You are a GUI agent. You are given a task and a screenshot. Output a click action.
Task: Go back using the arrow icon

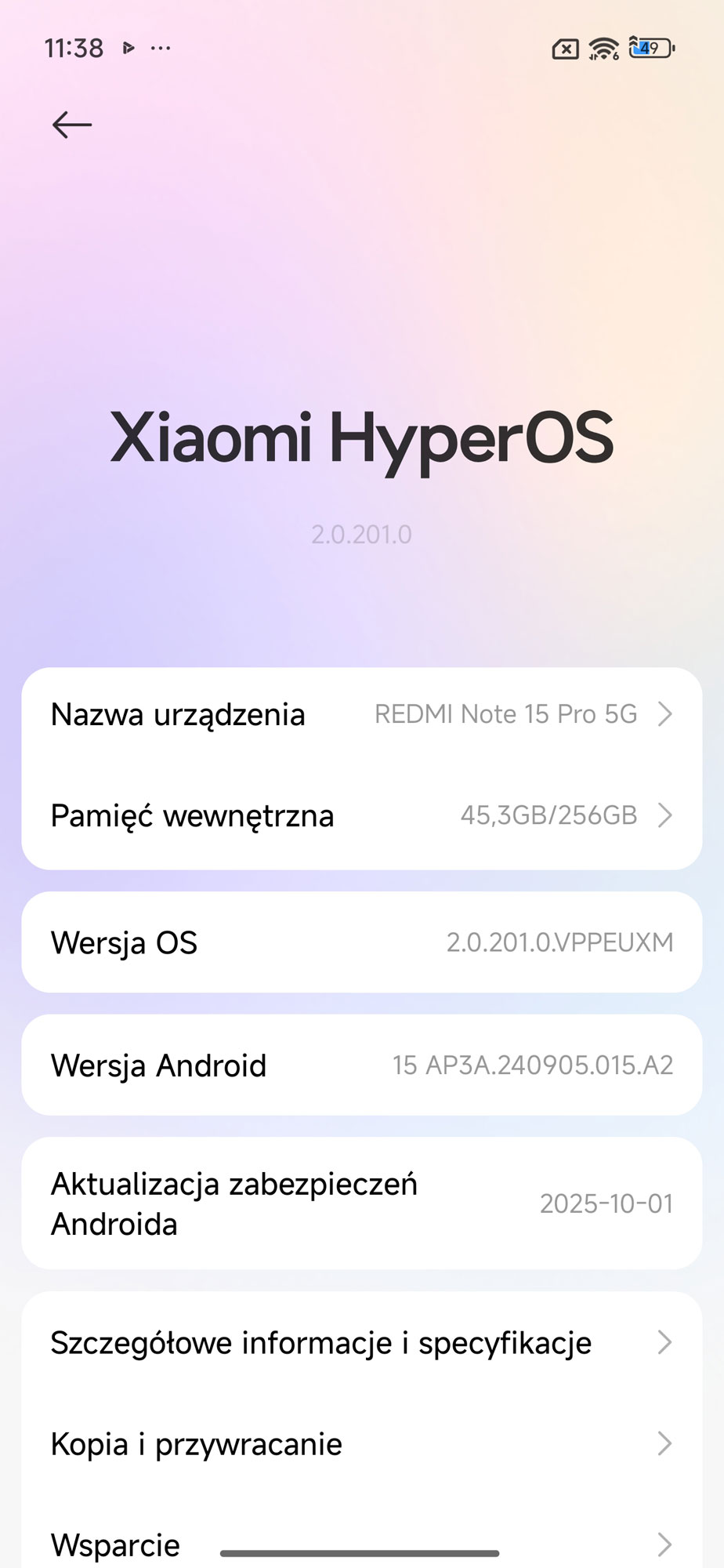[x=71, y=125]
